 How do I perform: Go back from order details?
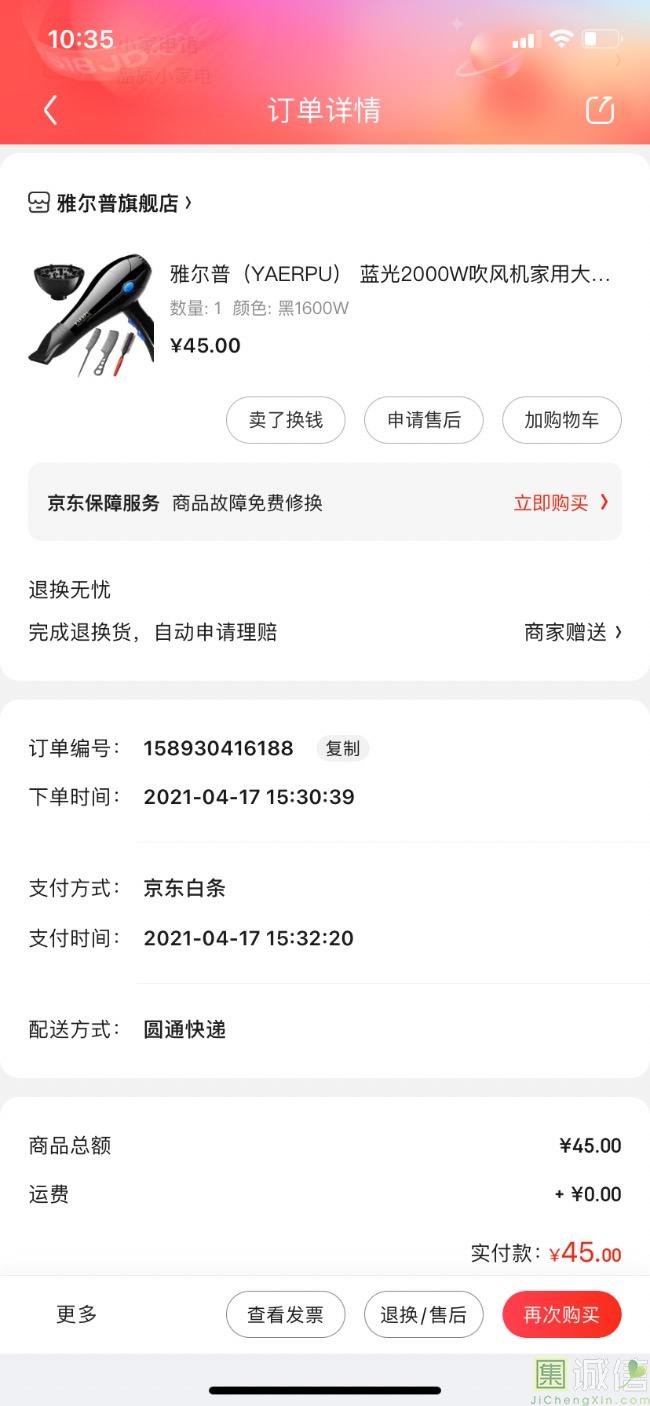coord(51,110)
